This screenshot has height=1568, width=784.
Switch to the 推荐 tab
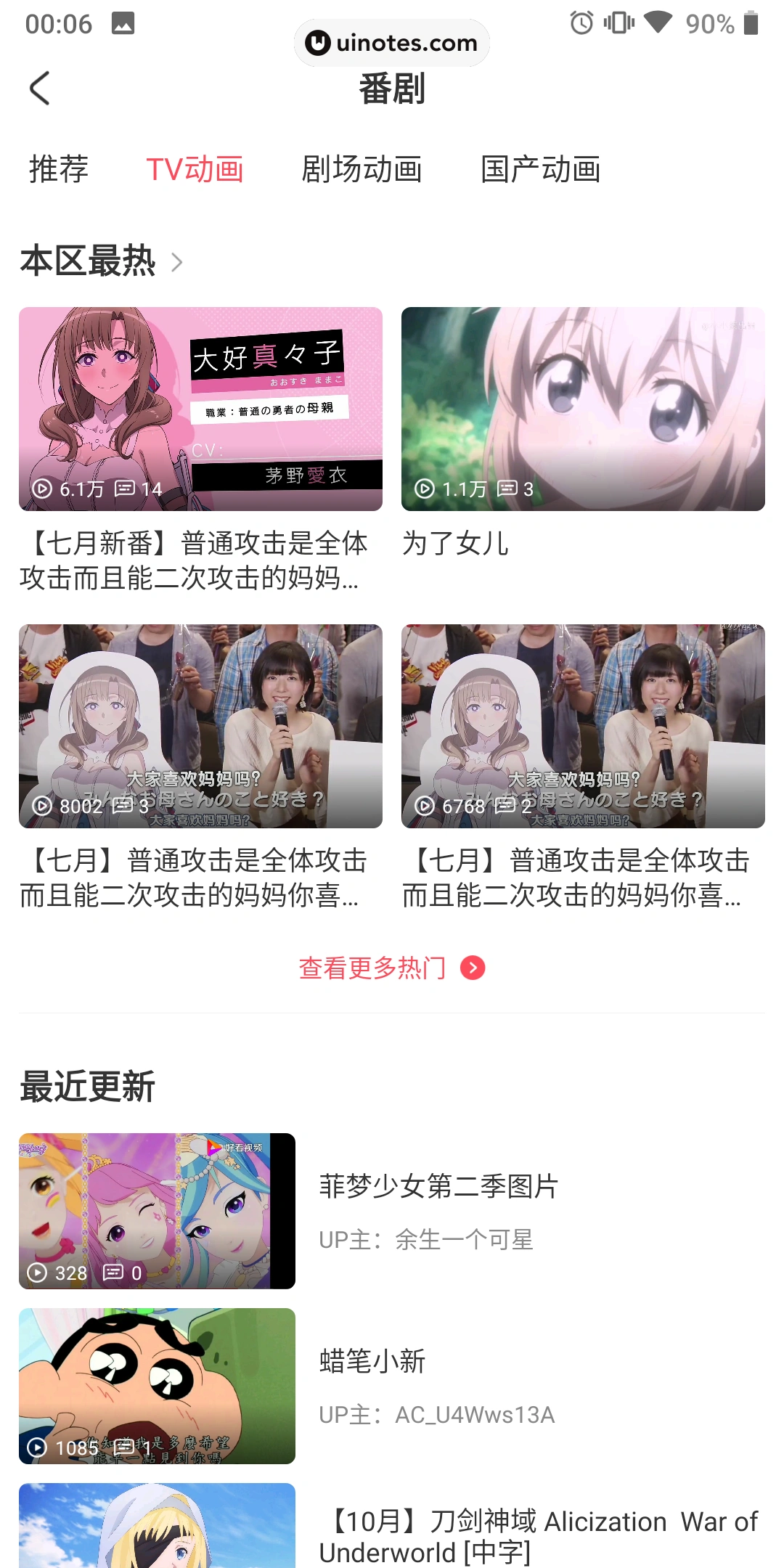[59, 169]
